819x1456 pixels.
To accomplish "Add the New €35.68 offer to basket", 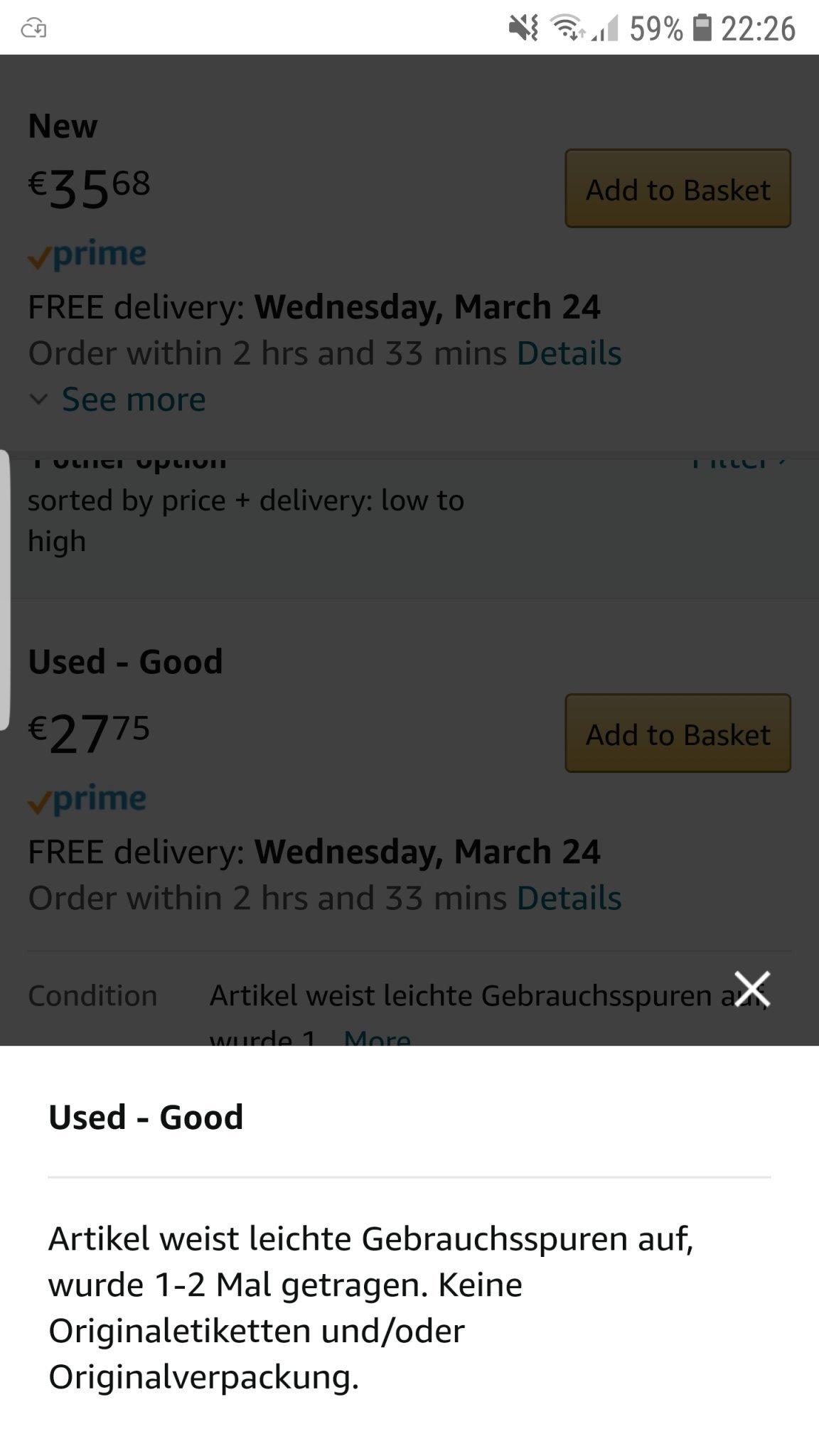I will click(x=678, y=189).
